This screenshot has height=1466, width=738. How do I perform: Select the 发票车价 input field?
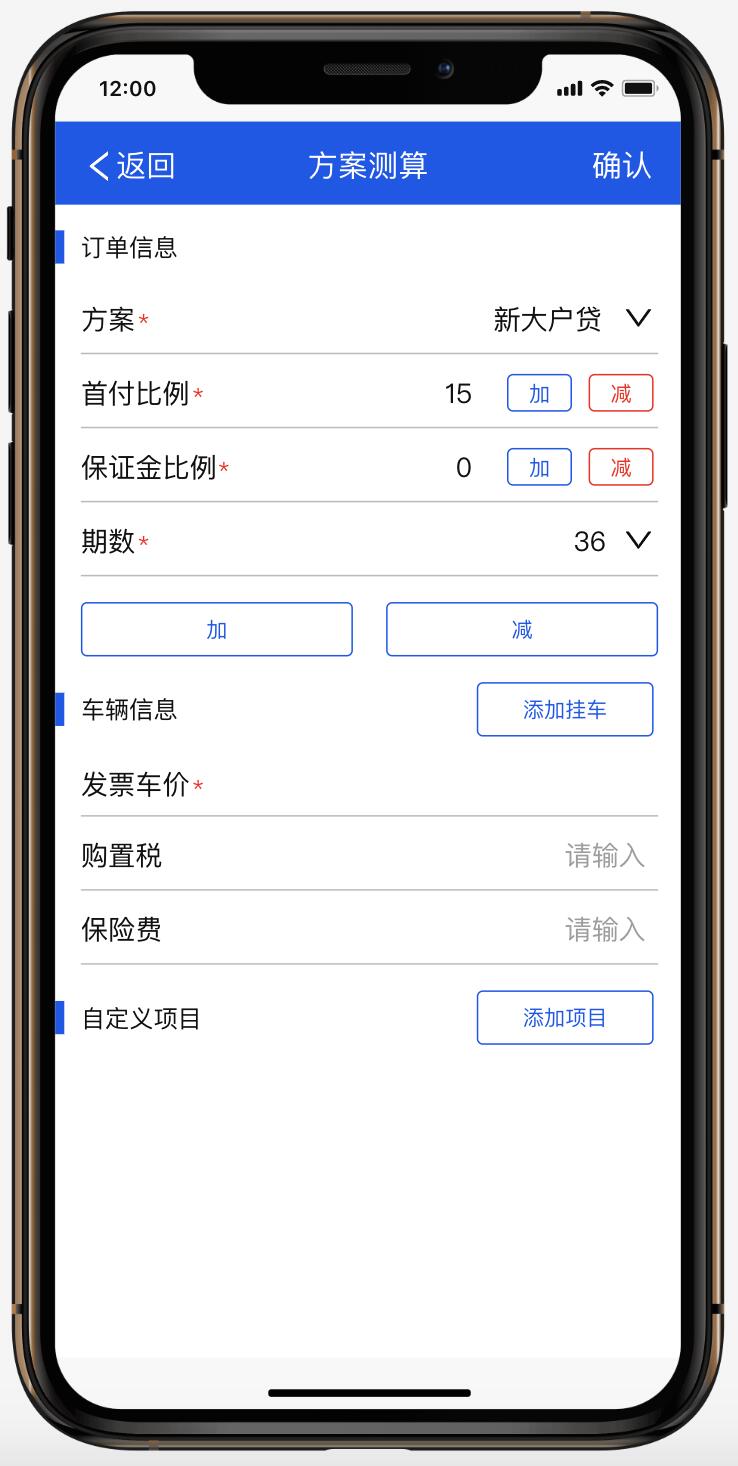(450, 786)
